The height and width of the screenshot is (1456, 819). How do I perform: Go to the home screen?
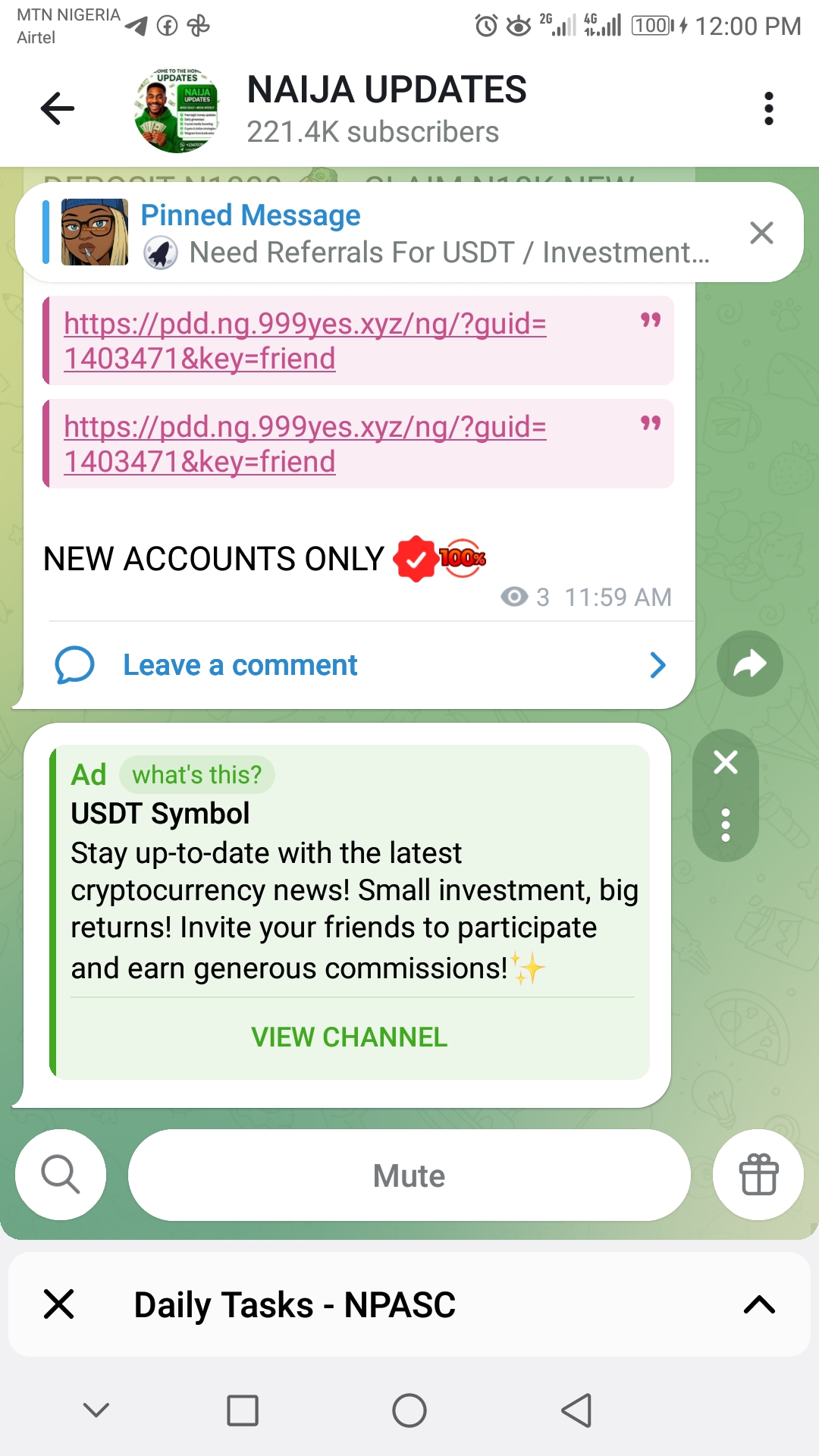coord(409,1410)
